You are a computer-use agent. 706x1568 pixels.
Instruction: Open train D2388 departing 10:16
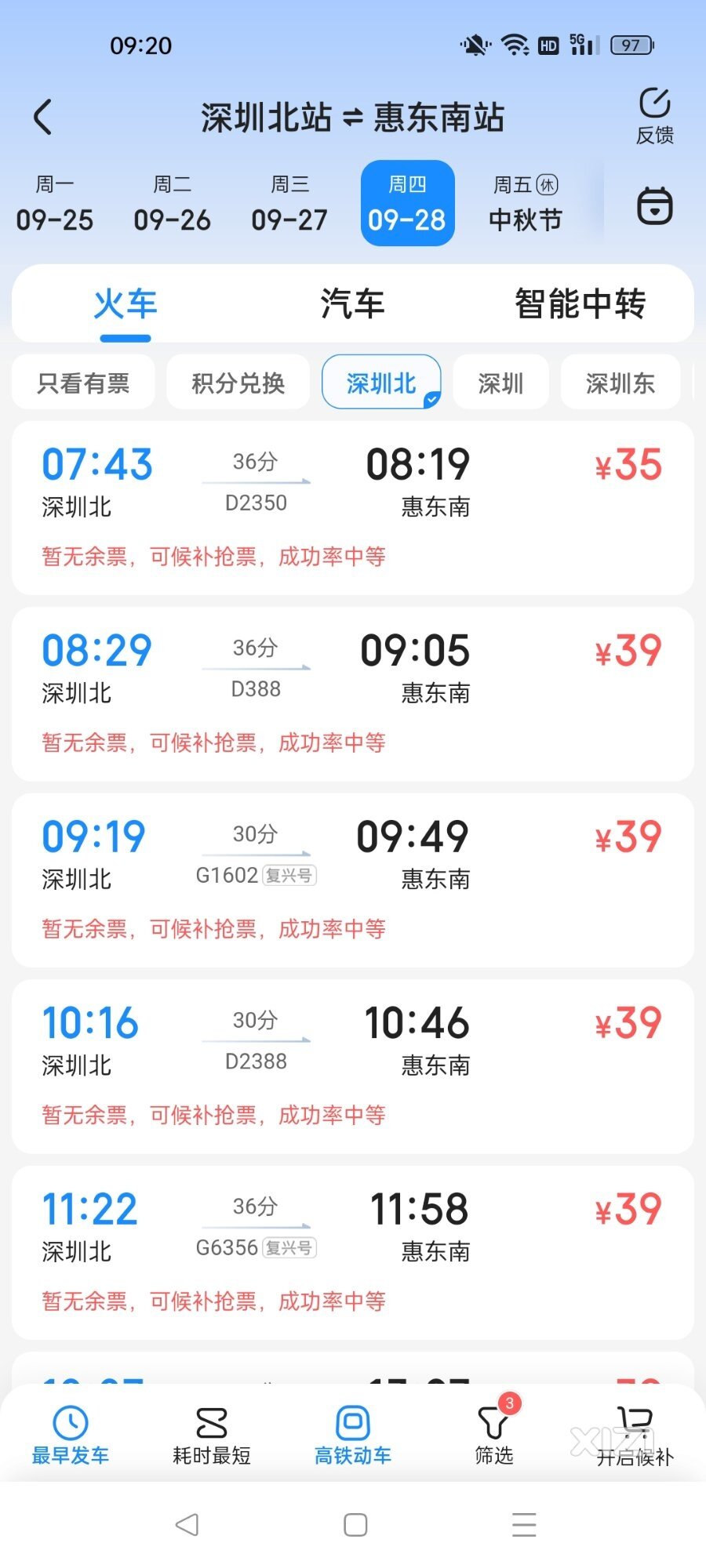pyautogui.click(x=353, y=1066)
